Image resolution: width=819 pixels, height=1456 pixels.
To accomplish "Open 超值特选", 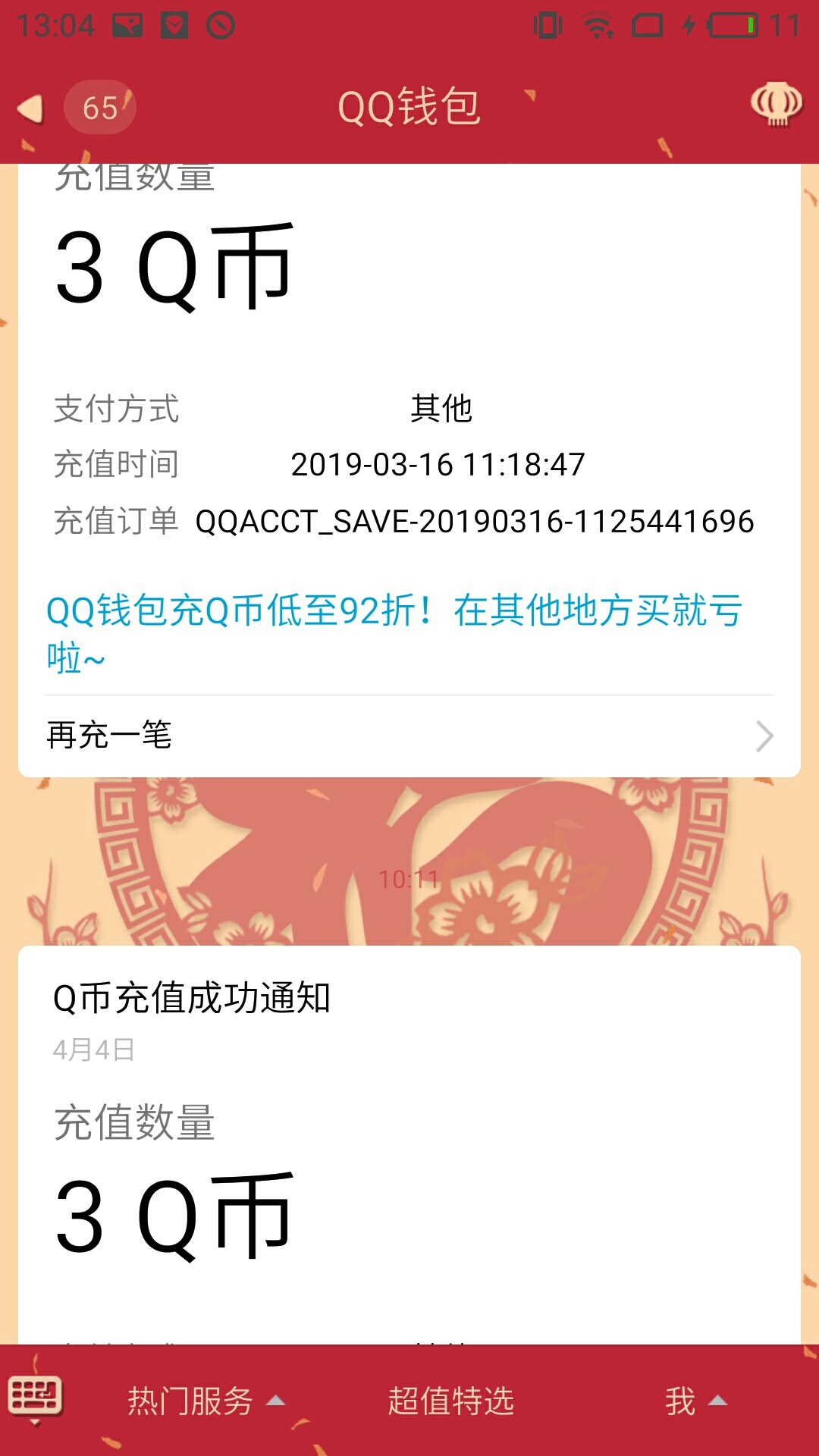I will coord(451,1401).
